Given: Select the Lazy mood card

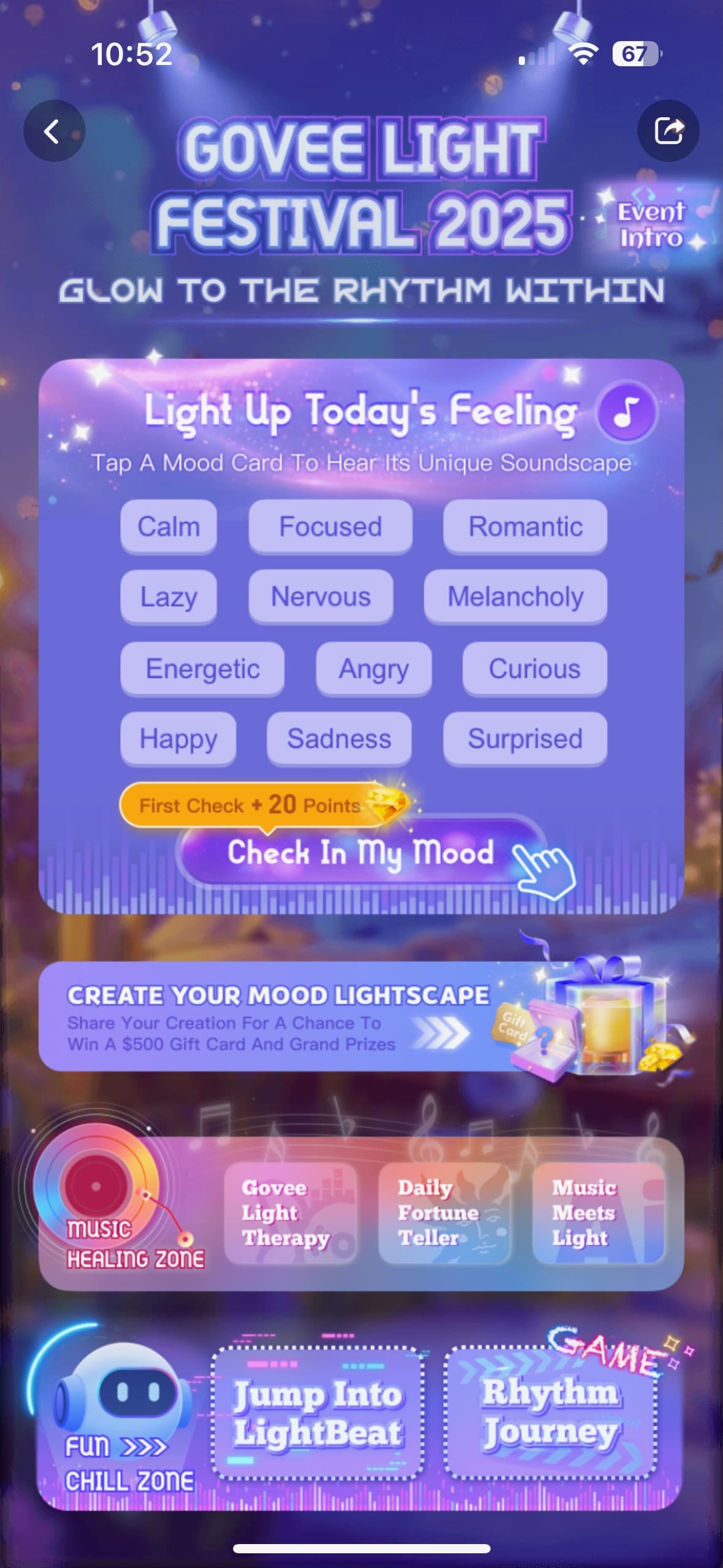Looking at the screenshot, I should [169, 597].
